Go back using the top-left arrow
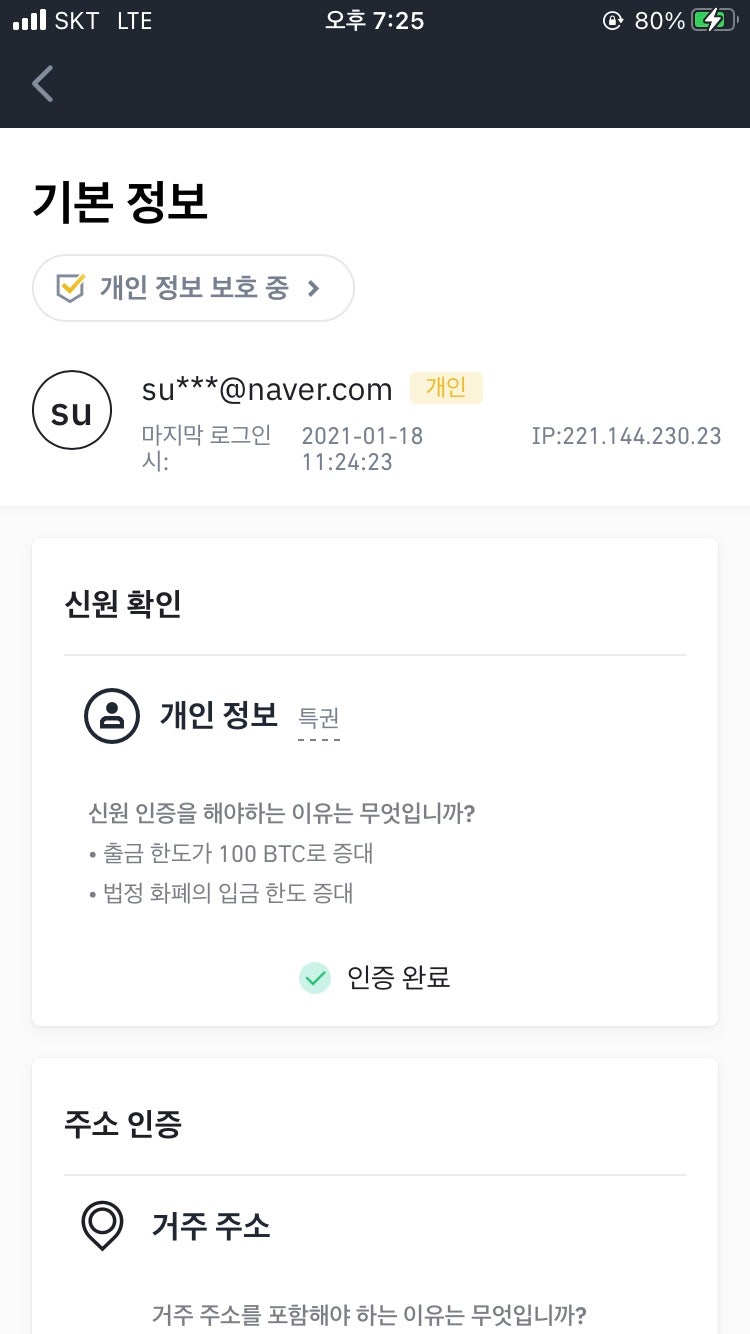Viewport: 750px width, 1334px height. [x=43, y=84]
